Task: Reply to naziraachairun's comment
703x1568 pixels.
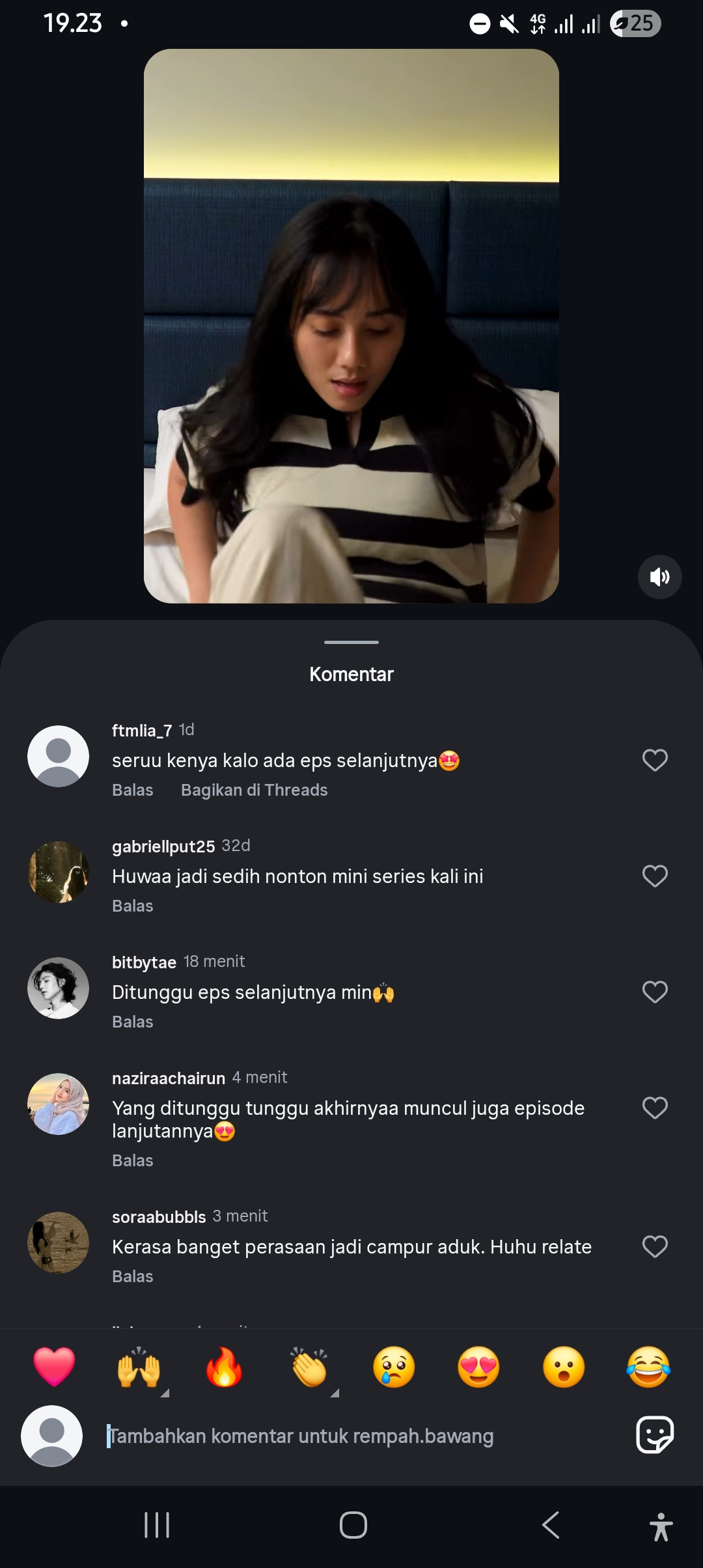Action: pyautogui.click(x=132, y=1160)
